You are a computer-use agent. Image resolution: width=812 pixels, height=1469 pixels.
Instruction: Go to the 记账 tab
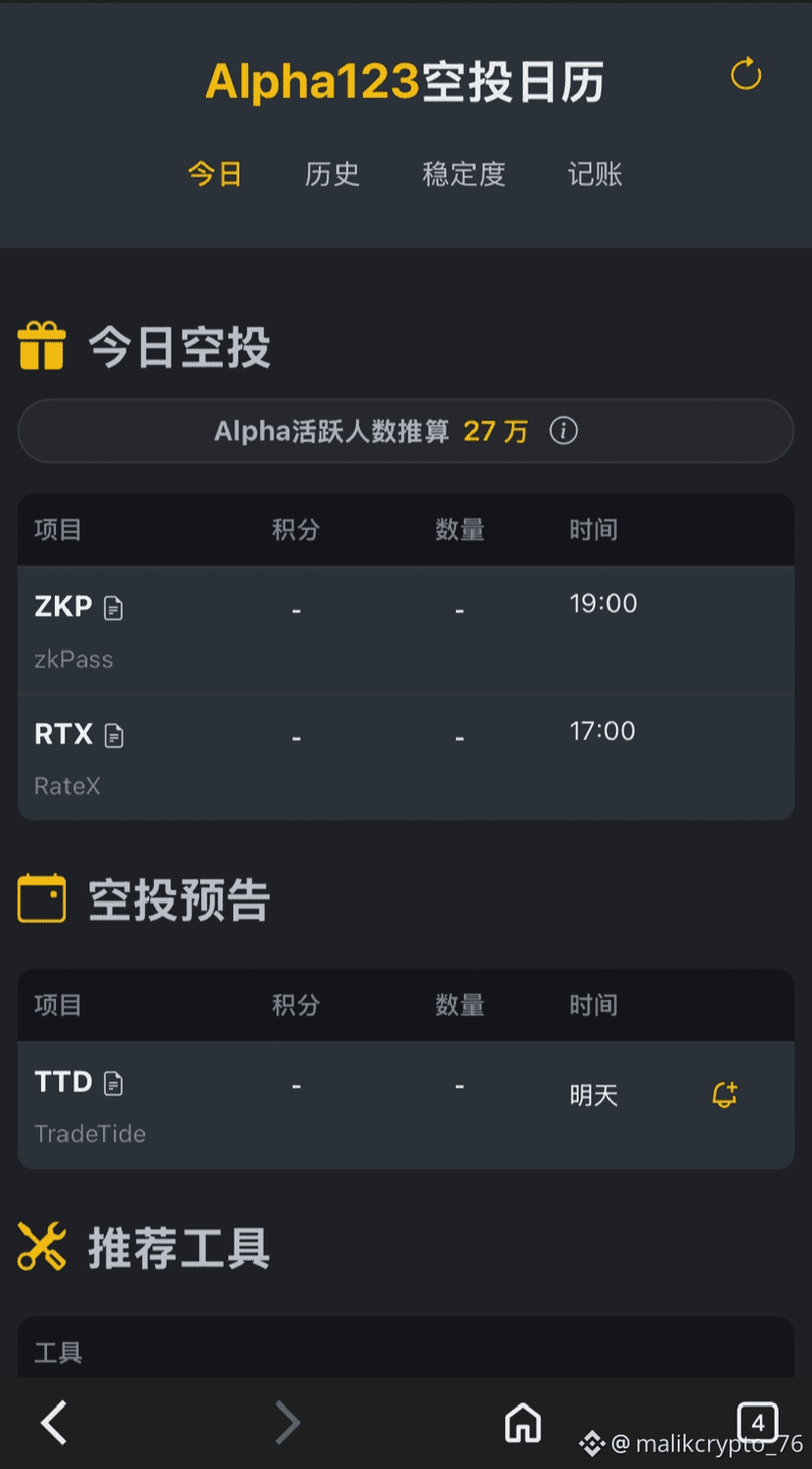(594, 175)
